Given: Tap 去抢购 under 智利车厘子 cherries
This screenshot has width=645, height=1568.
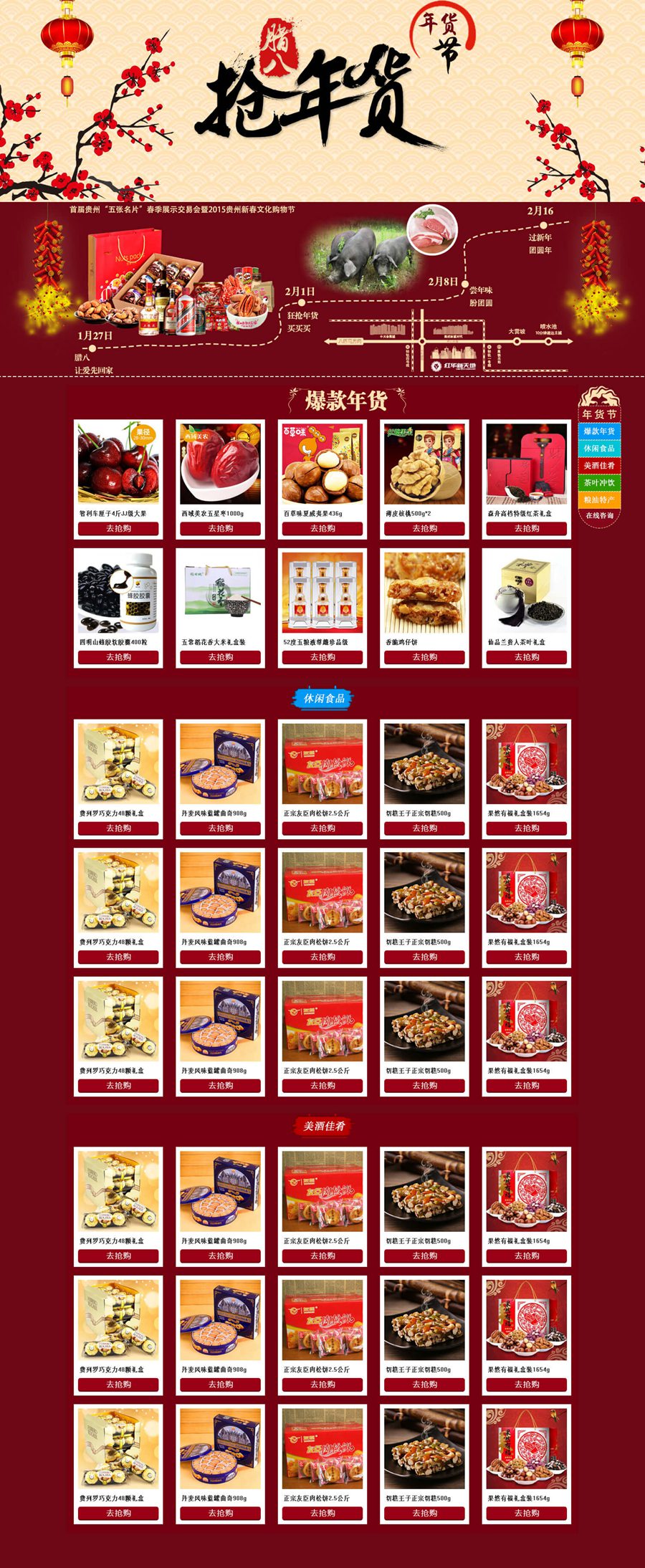Looking at the screenshot, I should [x=118, y=529].
